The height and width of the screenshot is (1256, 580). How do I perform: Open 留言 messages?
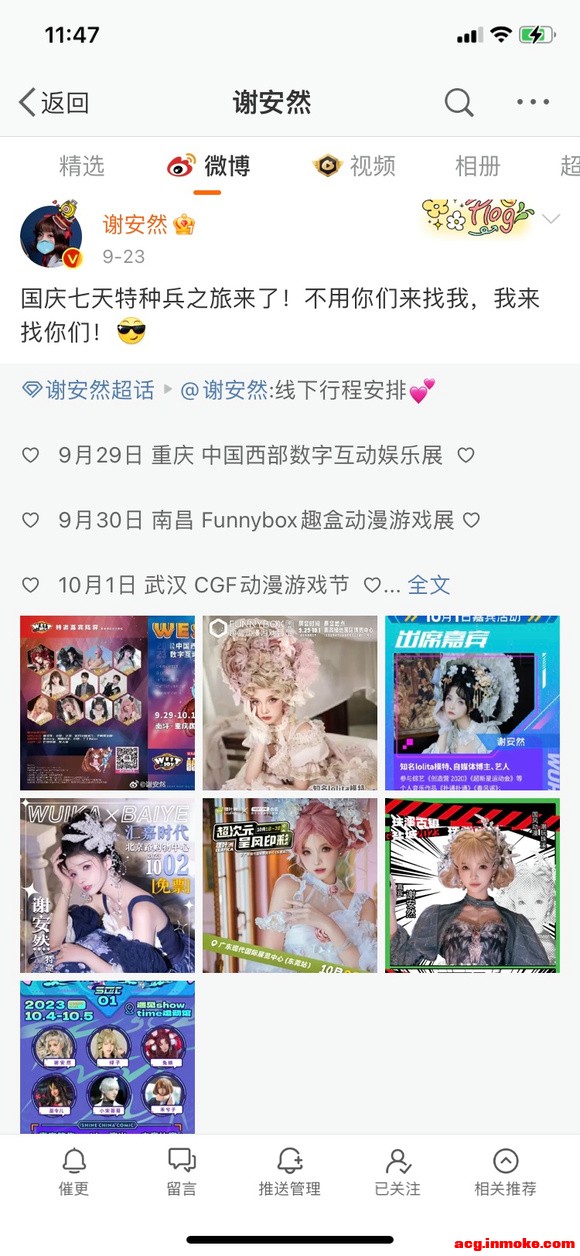(x=181, y=1172)
